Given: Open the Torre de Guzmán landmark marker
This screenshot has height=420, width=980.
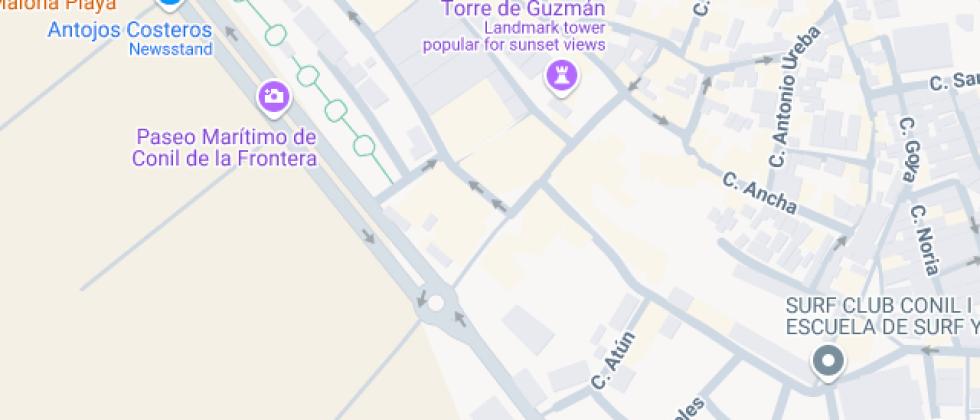Looking at the screenshot, I should [x=561, y=76].
